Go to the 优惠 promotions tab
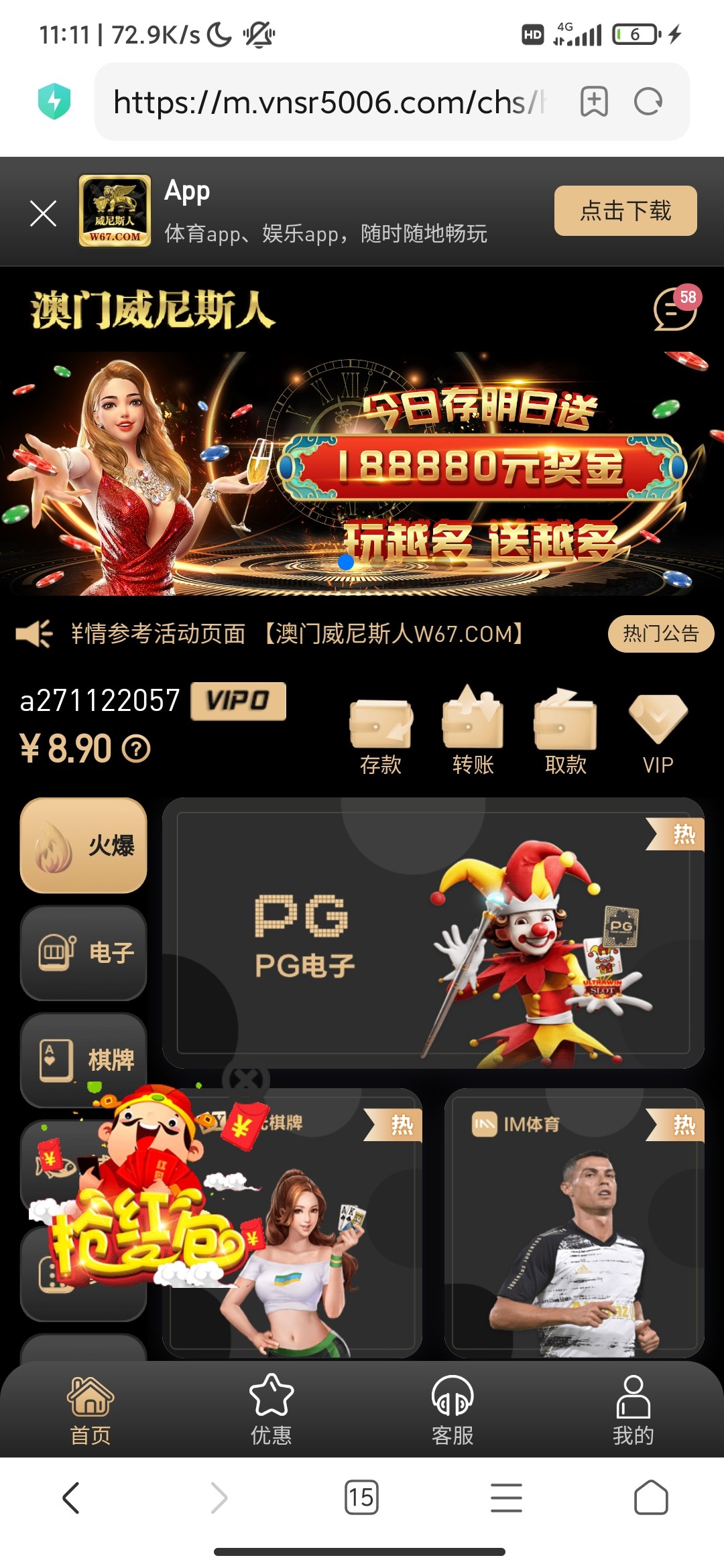 (271, 1408)
